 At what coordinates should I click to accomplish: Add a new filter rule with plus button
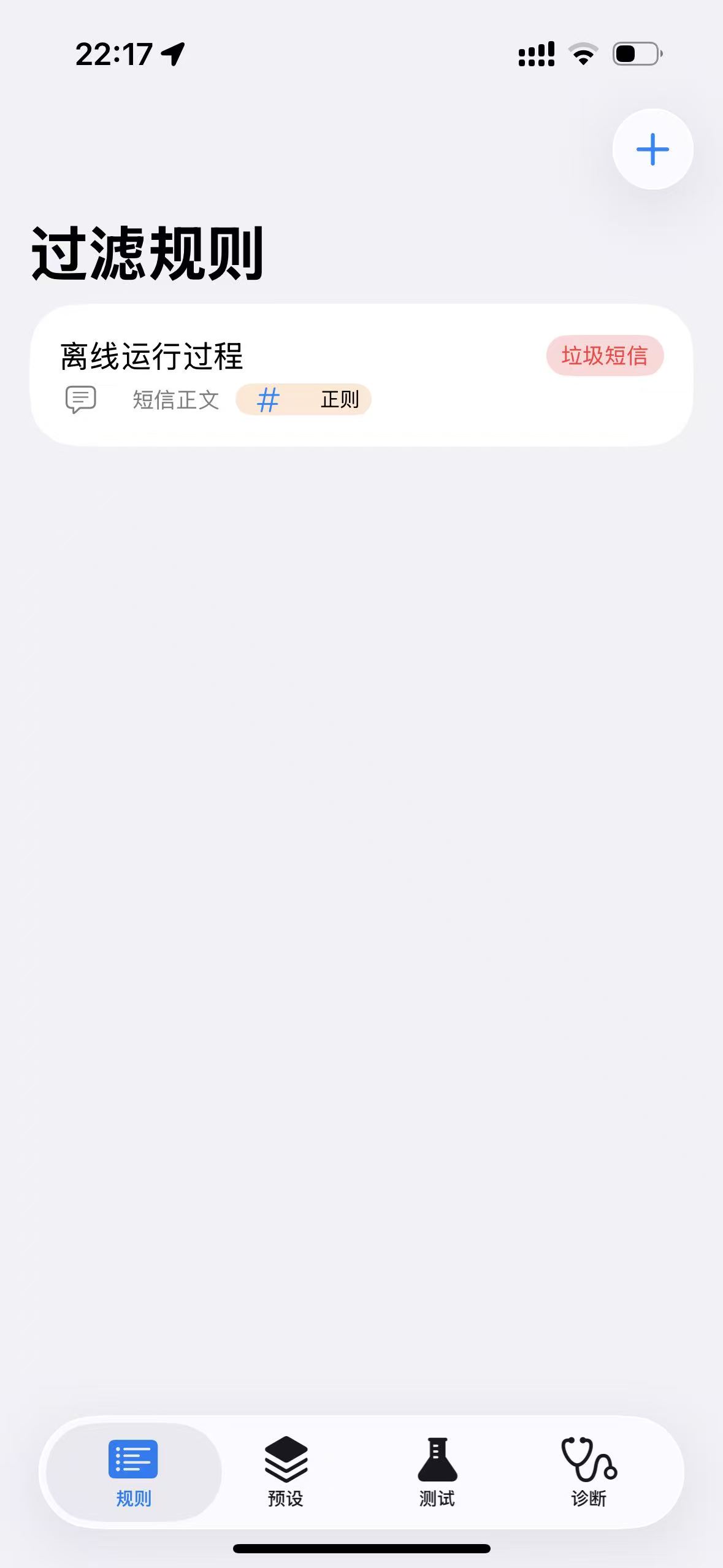(652, 149)
